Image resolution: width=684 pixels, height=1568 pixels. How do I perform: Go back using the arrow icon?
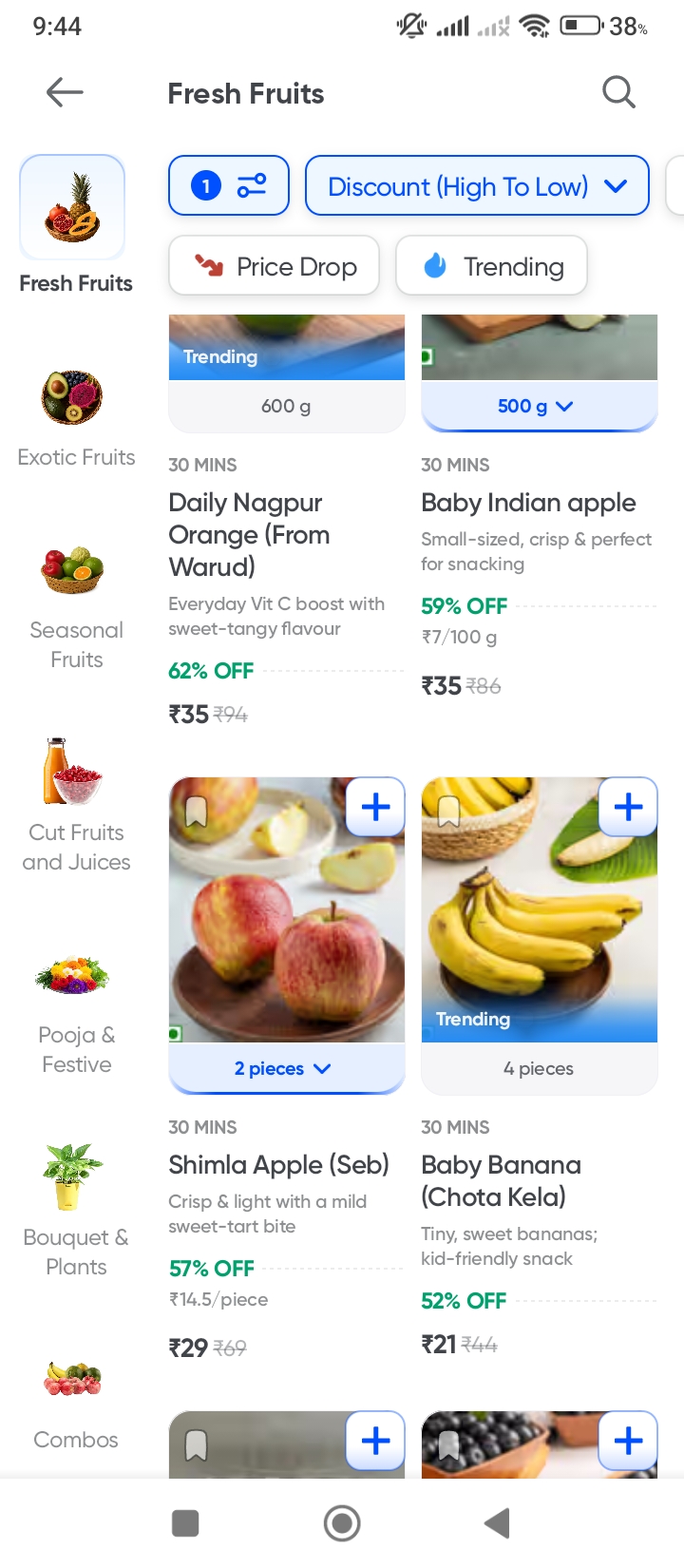click(x=65, y=92)
